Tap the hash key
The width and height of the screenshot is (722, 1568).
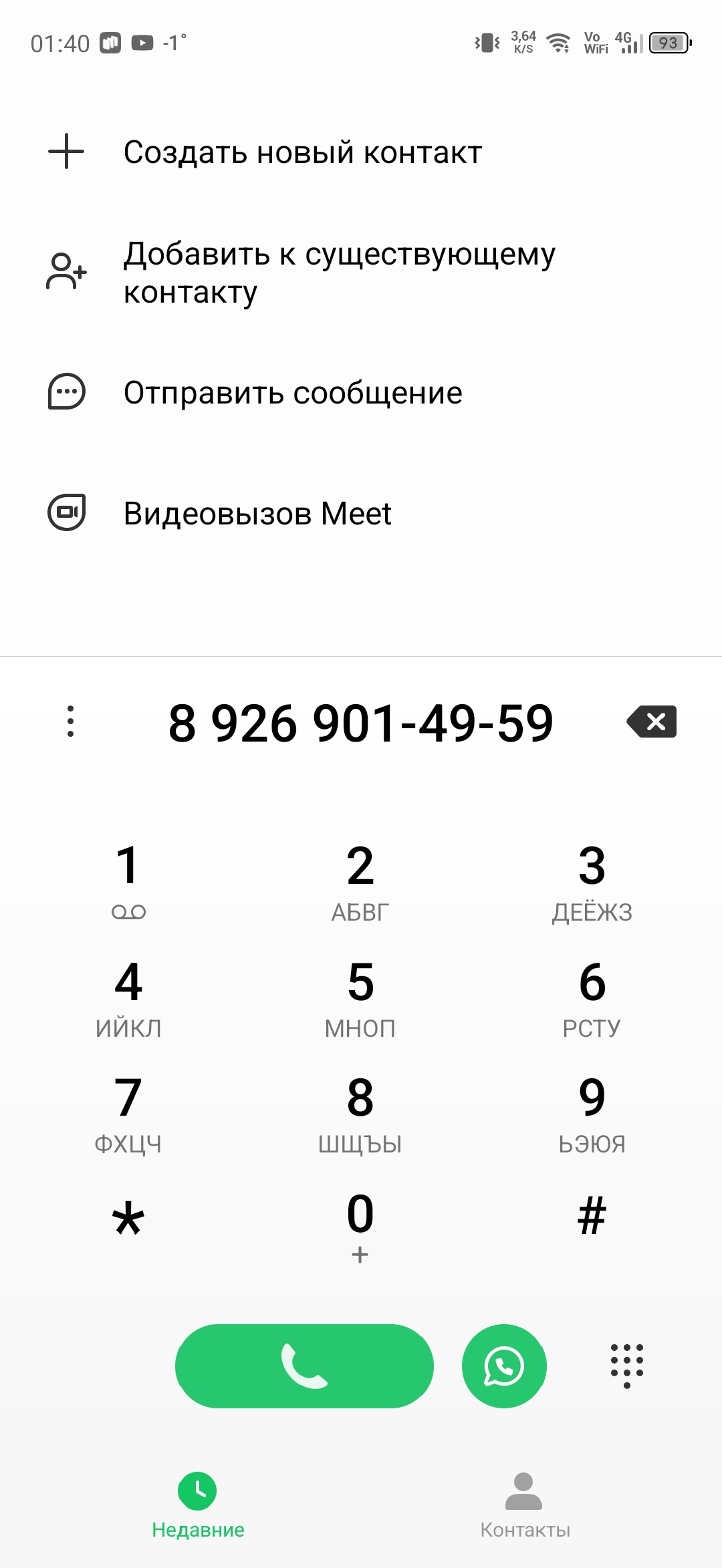(592, 1217)
